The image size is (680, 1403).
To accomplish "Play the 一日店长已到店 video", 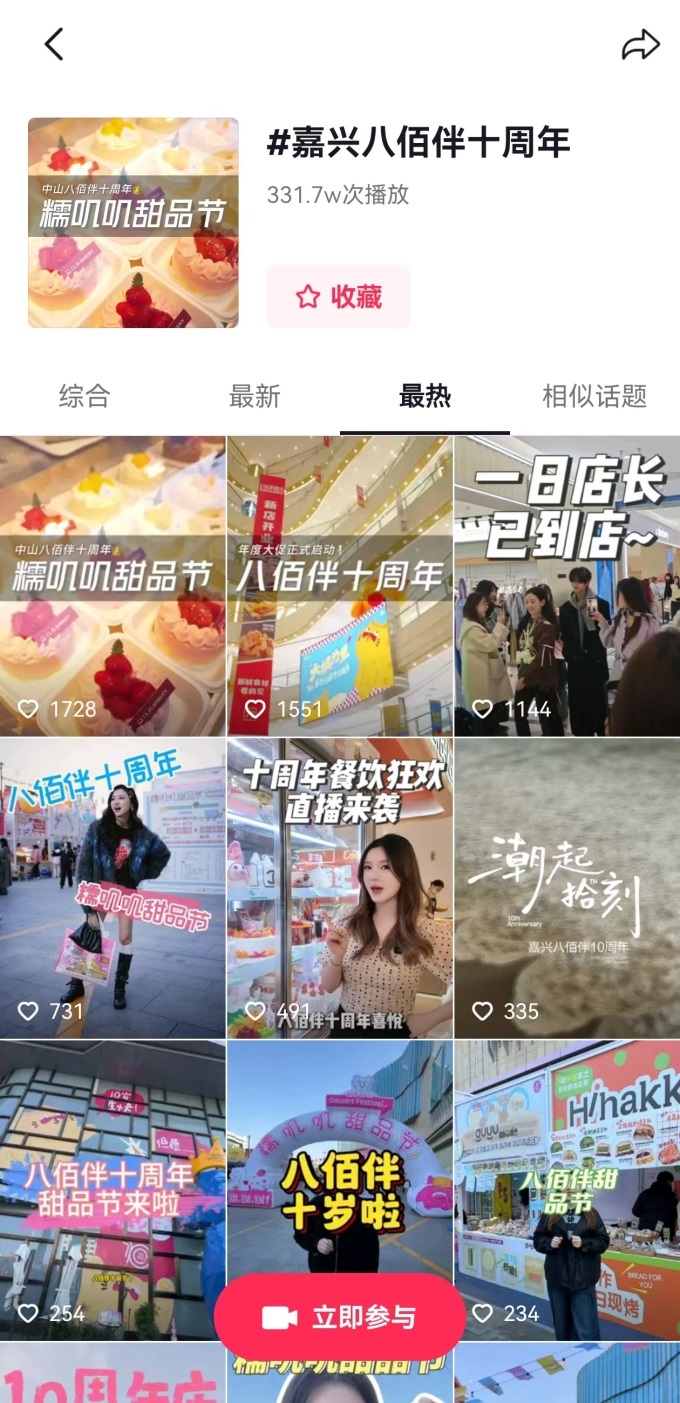I will click(567, 586).
